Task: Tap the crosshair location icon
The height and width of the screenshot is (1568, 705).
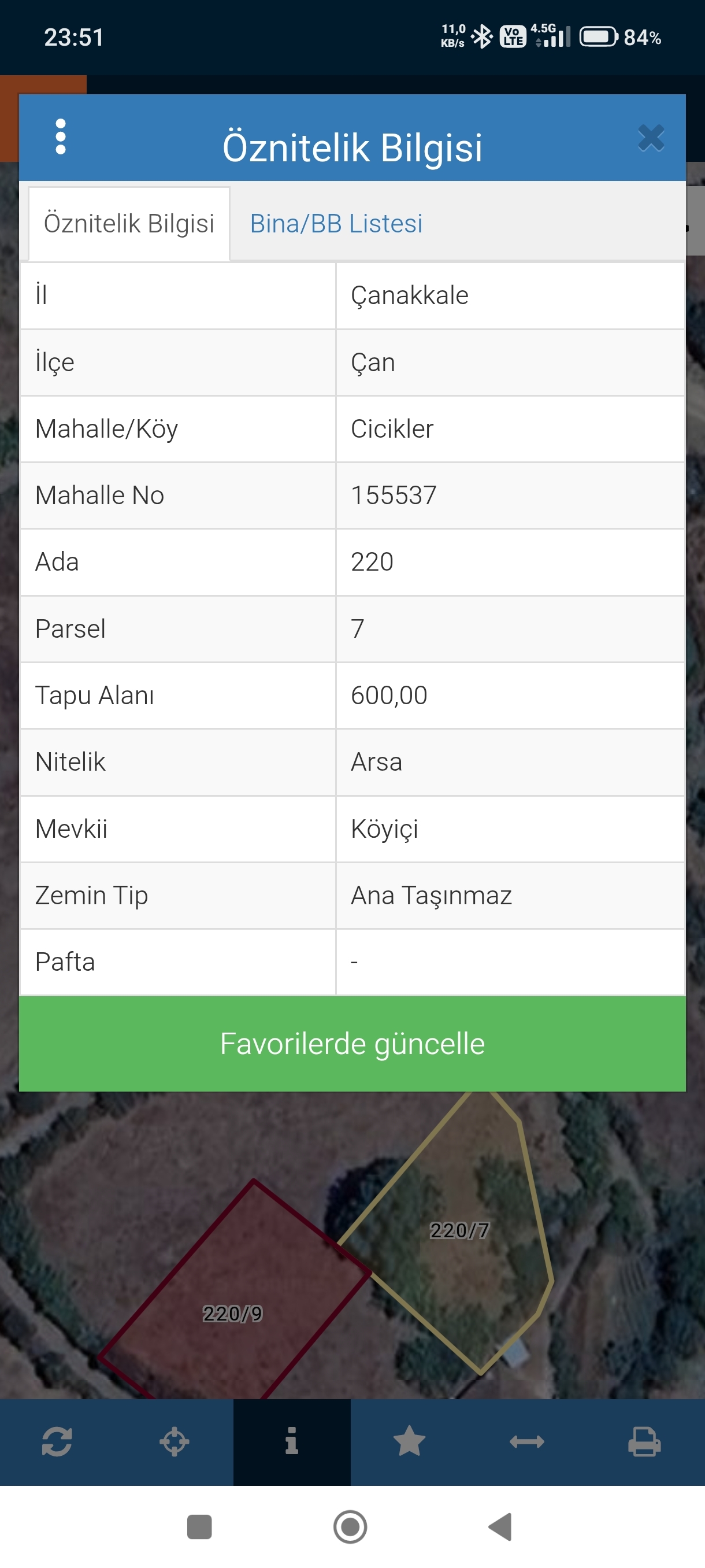Action: (x=175, y=1441)
